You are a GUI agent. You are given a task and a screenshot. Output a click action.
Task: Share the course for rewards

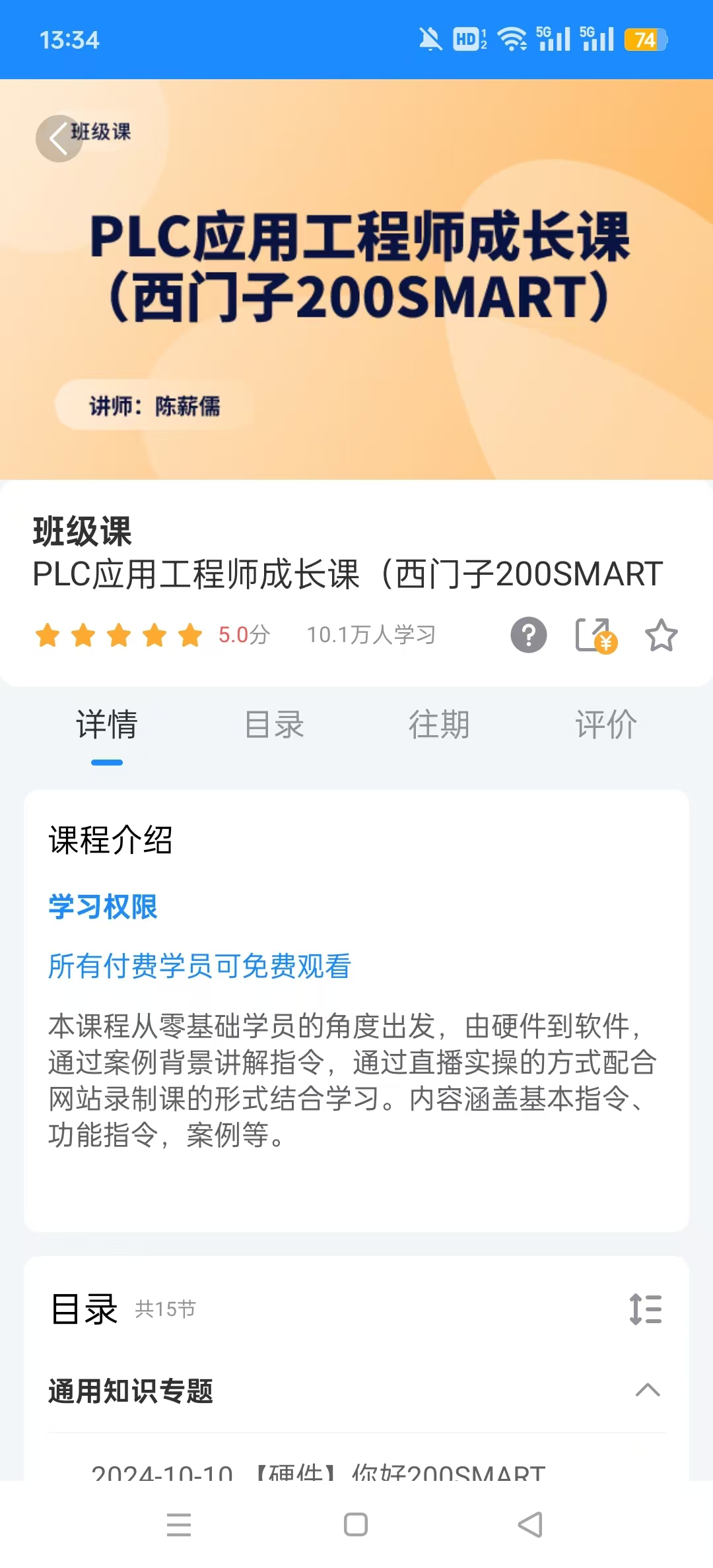(595, 636)
